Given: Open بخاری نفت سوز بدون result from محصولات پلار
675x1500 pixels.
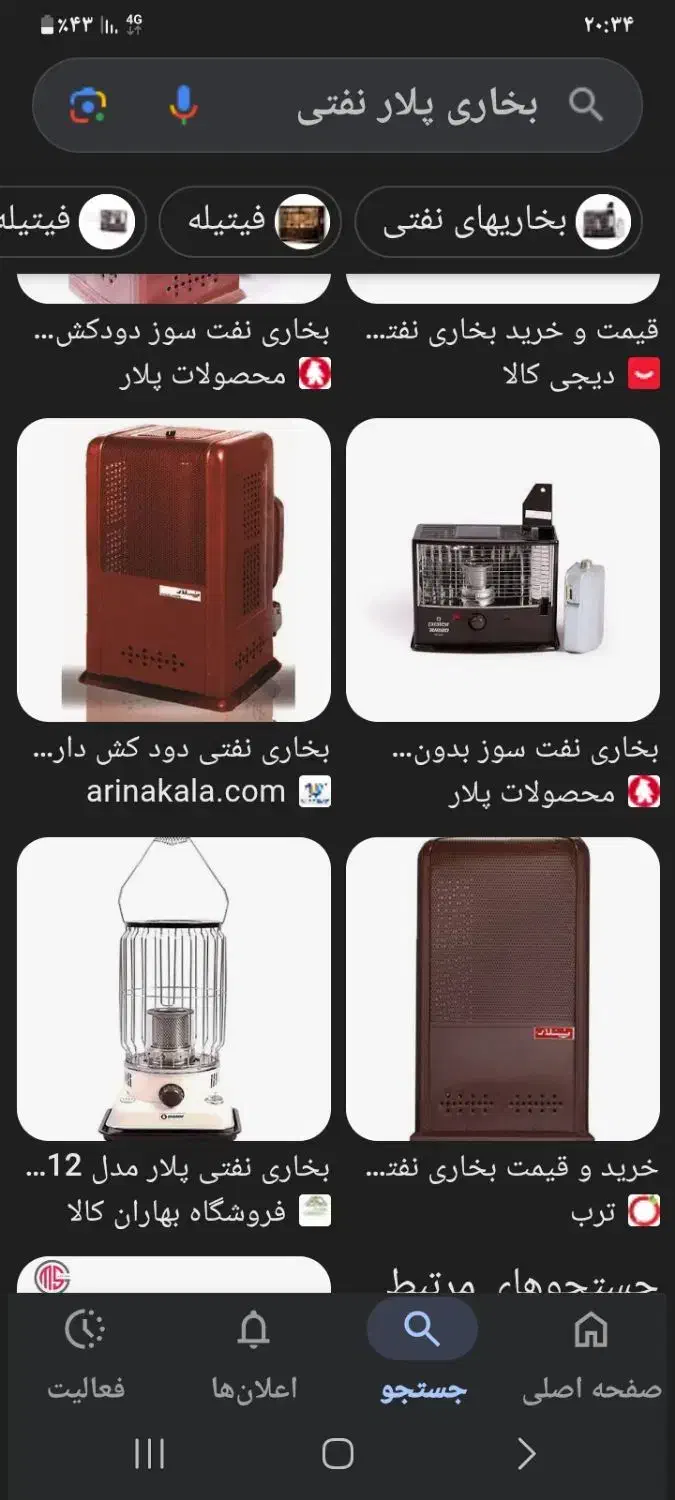Looking at the screenshot, I should 502,570.
